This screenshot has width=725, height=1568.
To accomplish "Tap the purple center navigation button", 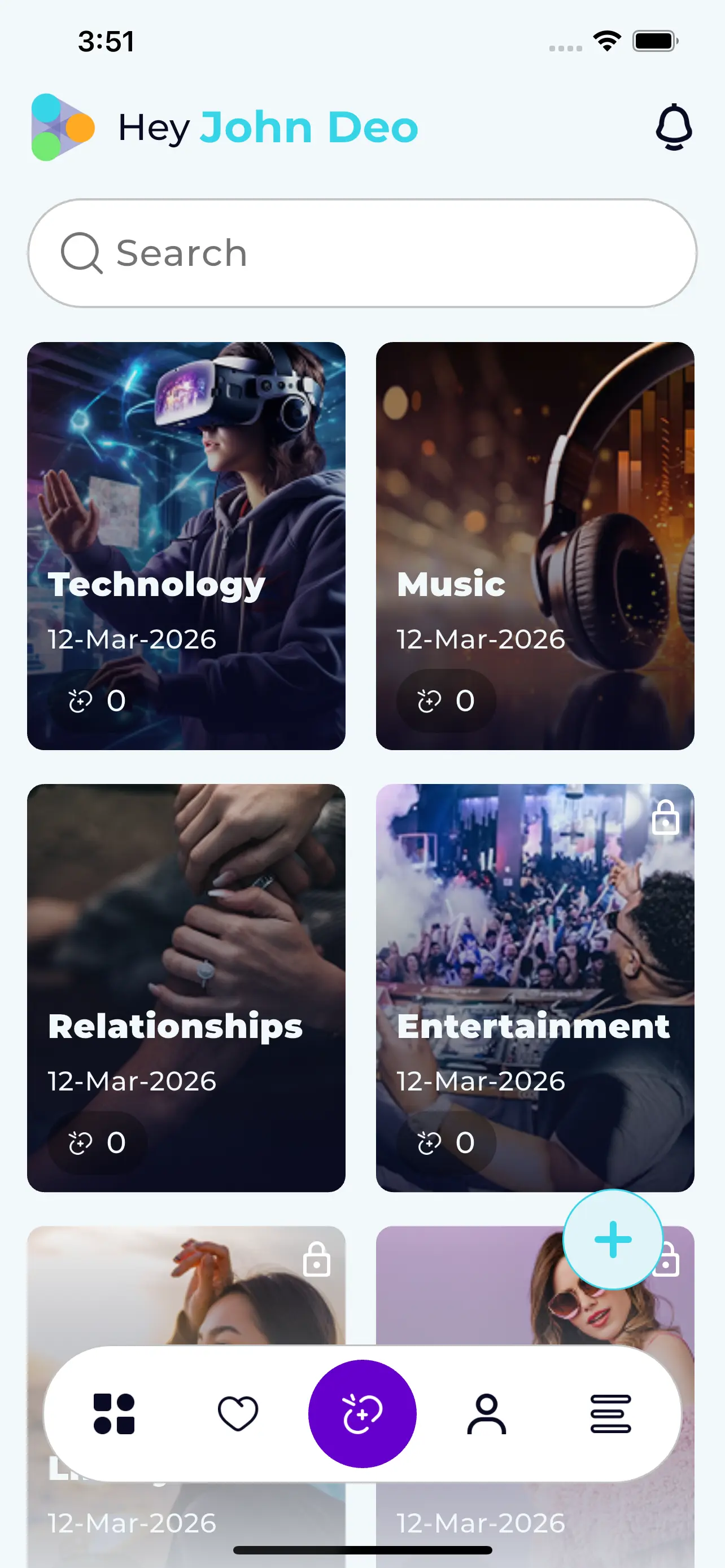I will (362, 1413).
